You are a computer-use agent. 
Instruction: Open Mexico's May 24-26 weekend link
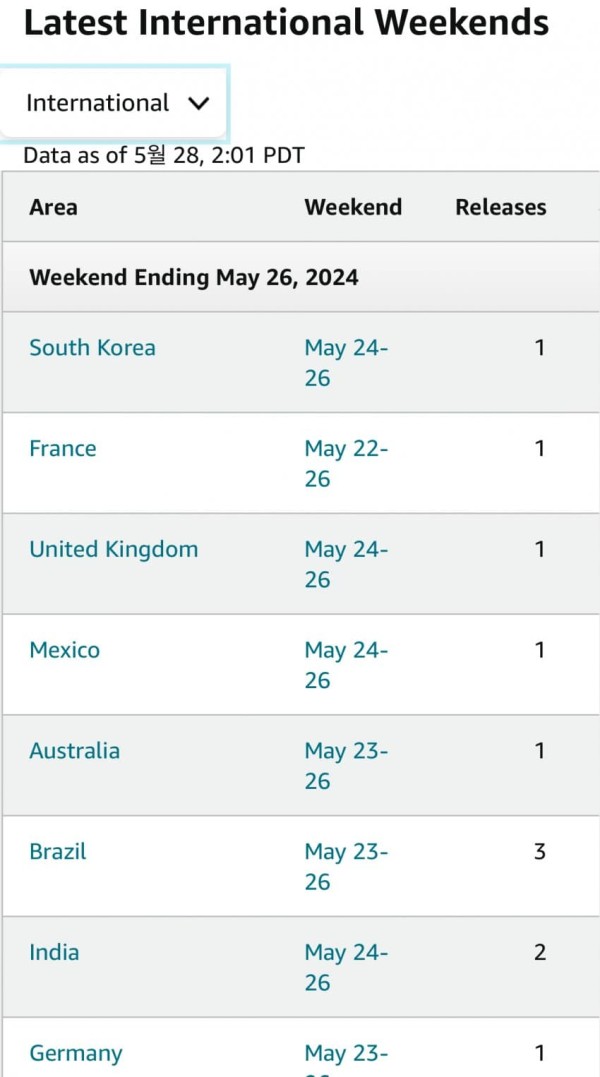pos(346,665)
